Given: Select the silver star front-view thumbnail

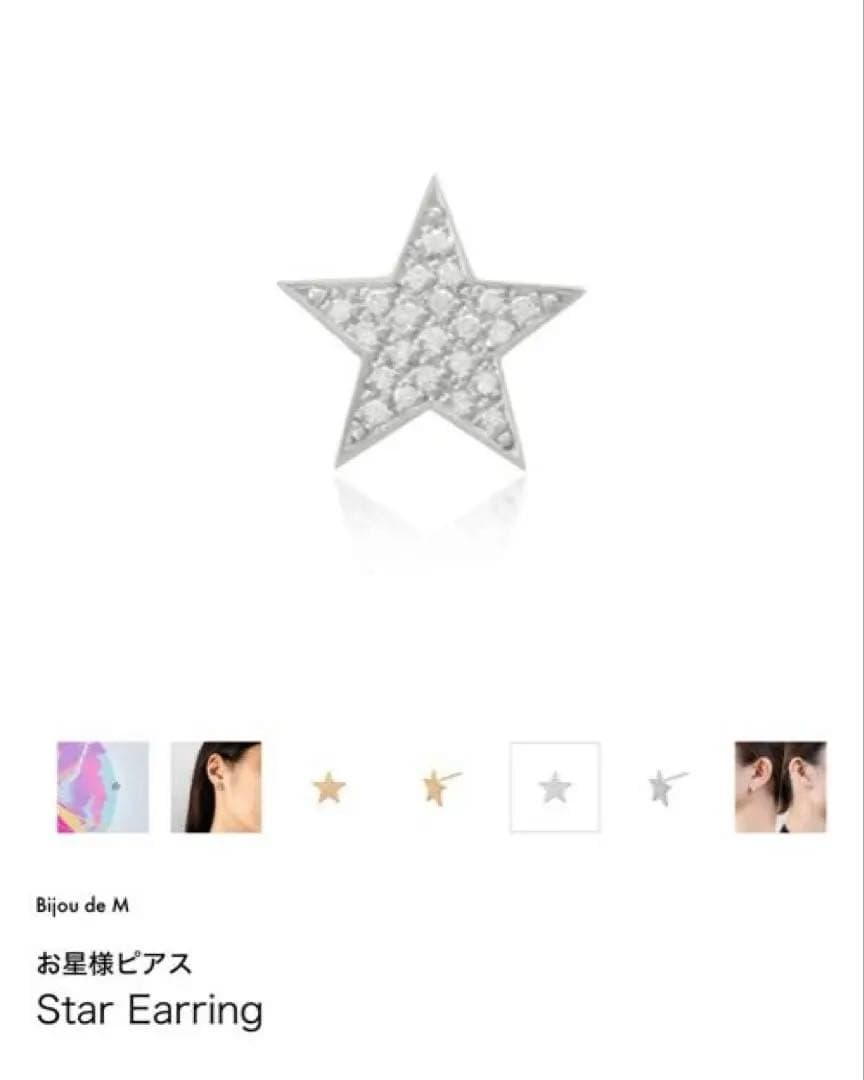Looking at the screenshot, I should click(555, 787).
